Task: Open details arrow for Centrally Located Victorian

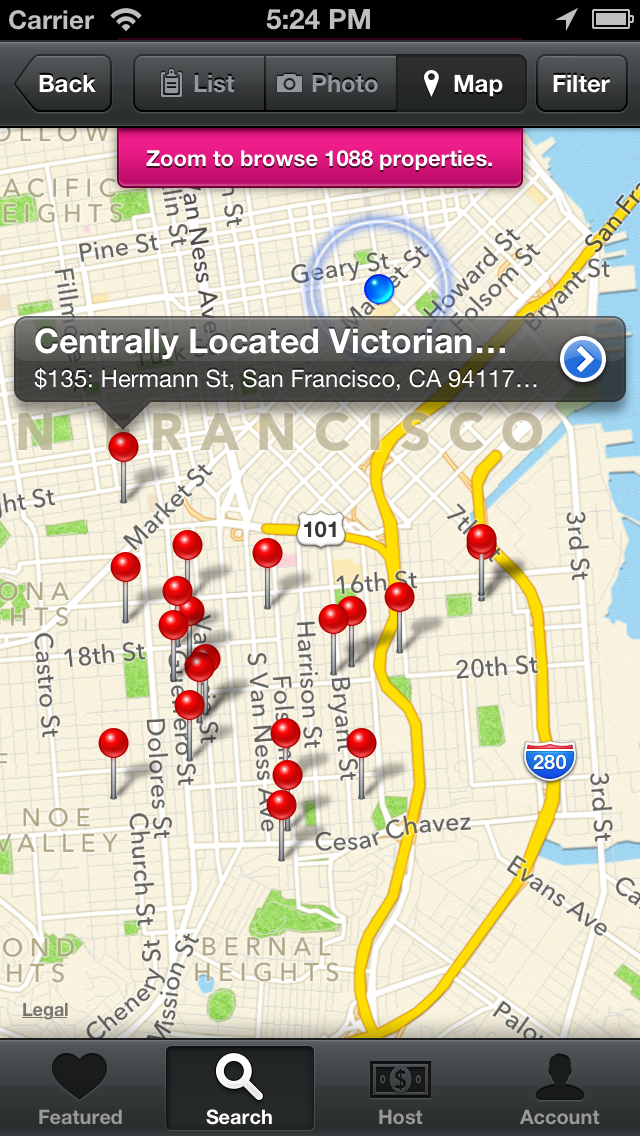Action: 582,360
